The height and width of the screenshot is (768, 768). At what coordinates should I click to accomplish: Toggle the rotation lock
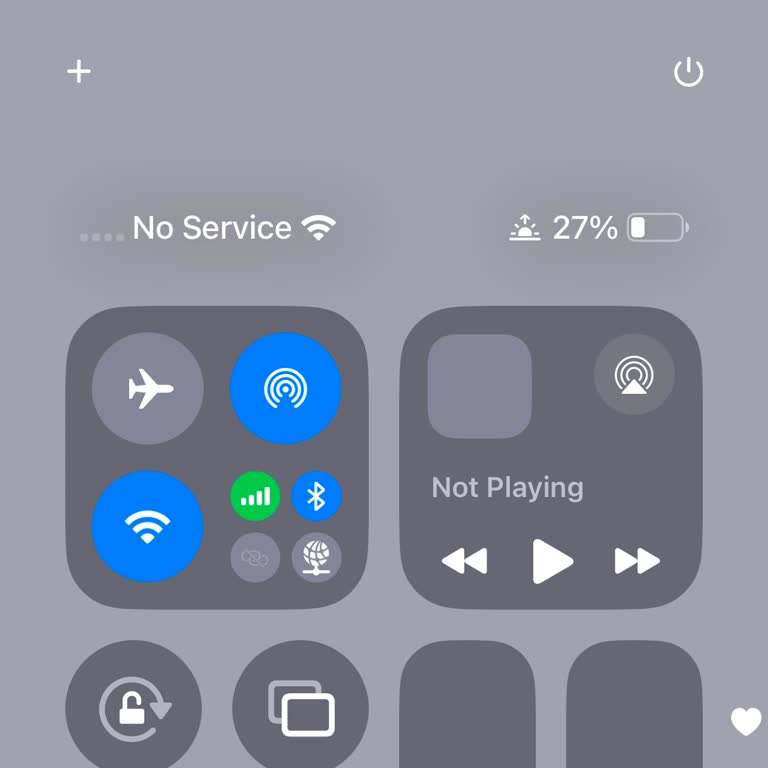point(134,708)
